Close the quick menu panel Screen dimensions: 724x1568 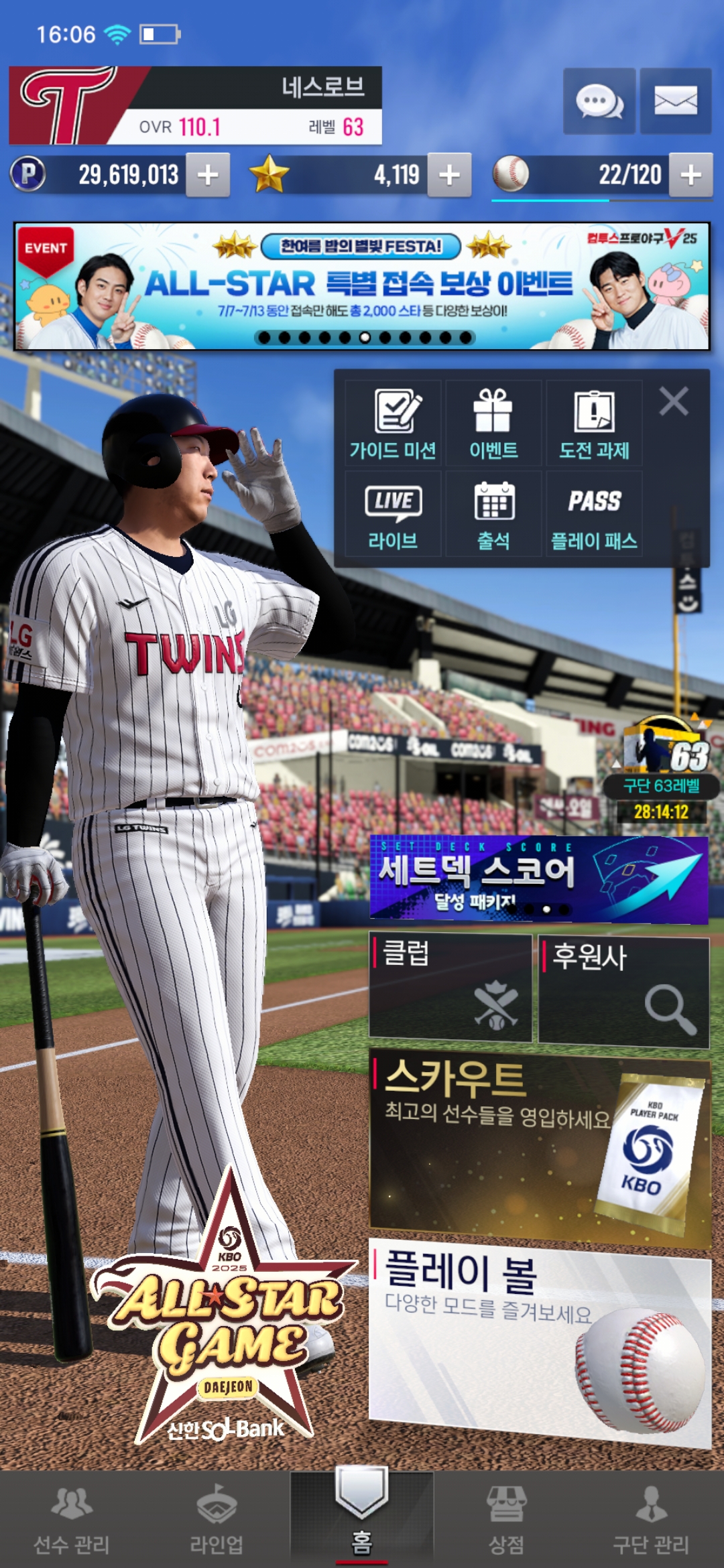pyautogui.click(x=673, y=402)
